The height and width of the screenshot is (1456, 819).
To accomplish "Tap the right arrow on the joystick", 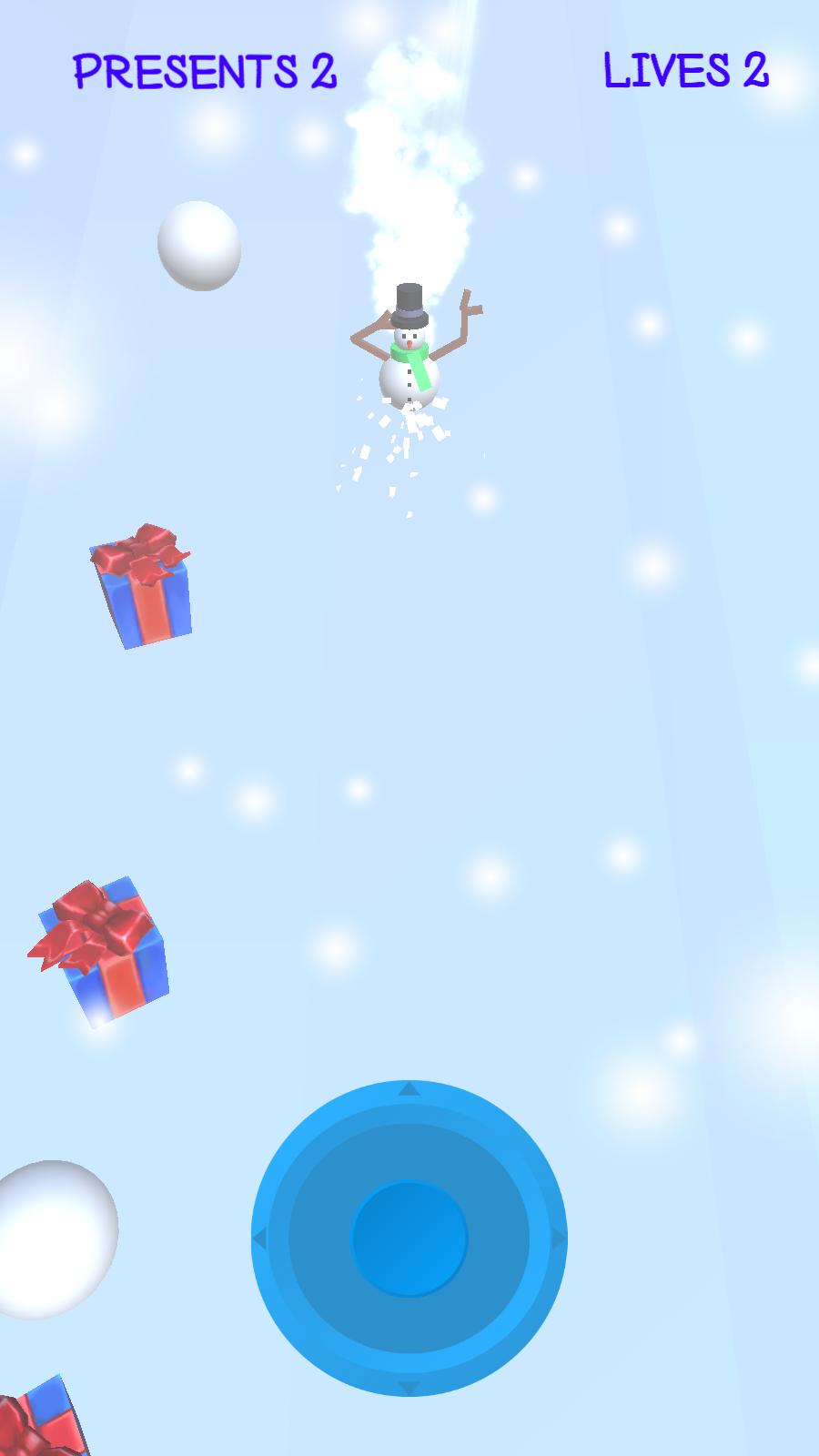I will (x=558, y=1239).
